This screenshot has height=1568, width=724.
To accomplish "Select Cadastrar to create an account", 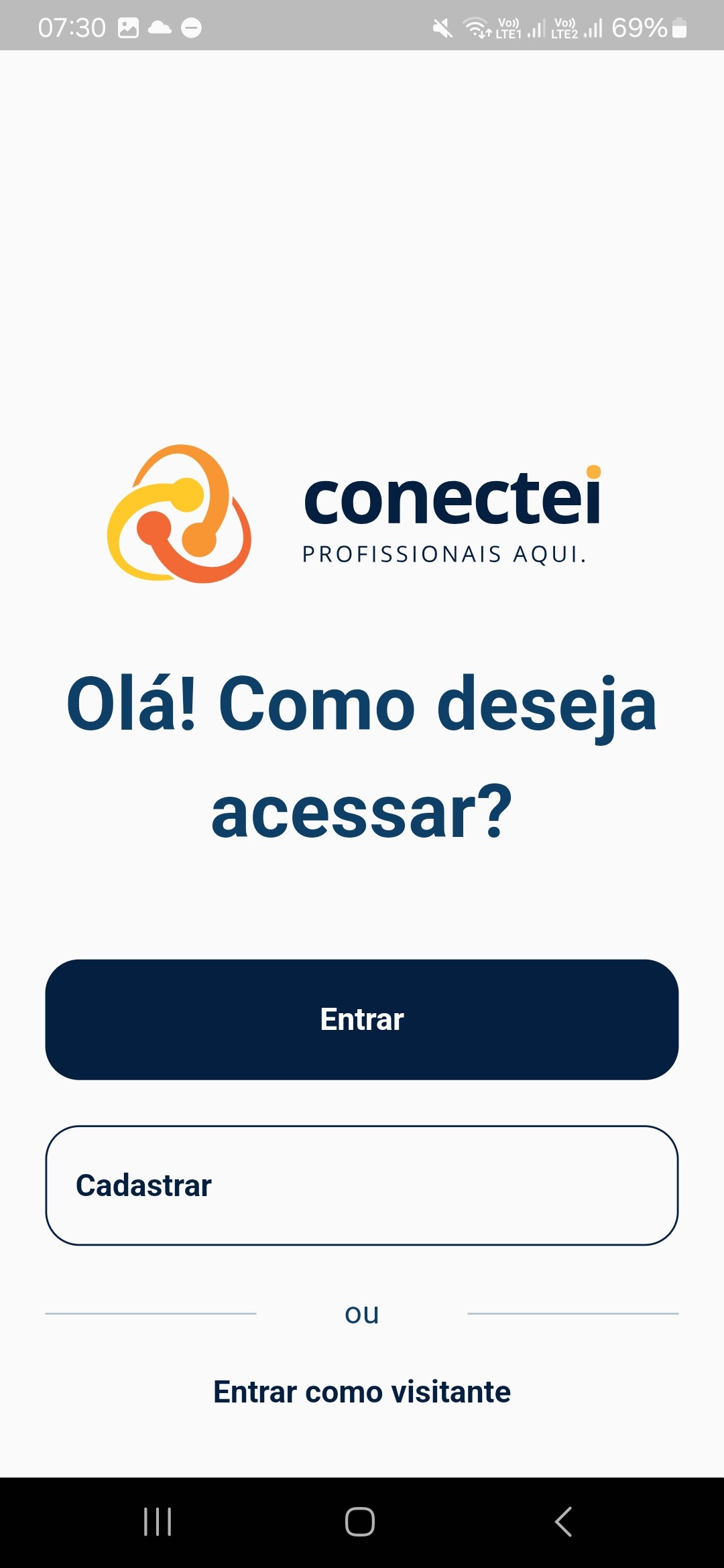I will point(361,1185).
